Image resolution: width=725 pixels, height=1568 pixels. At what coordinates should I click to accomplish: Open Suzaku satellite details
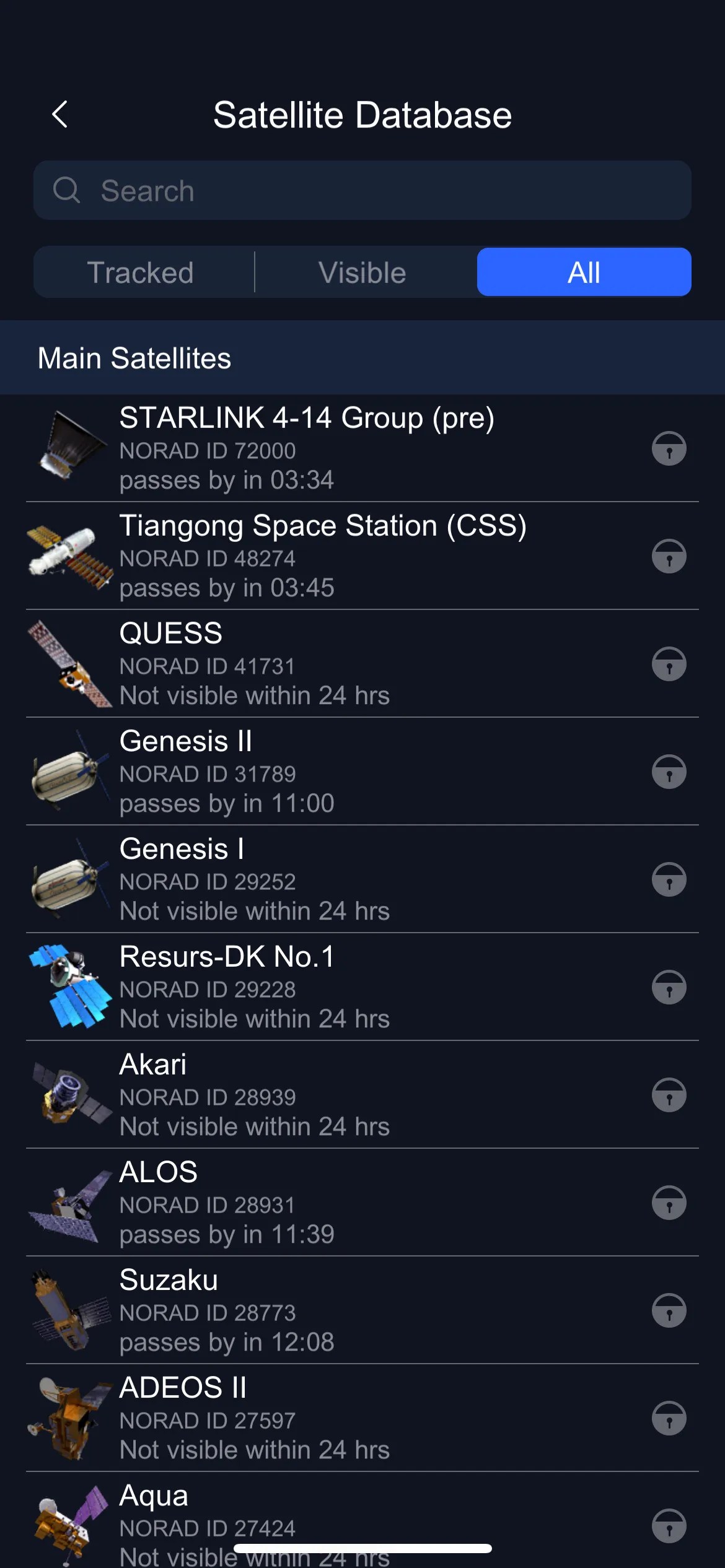click(310, 1310)
